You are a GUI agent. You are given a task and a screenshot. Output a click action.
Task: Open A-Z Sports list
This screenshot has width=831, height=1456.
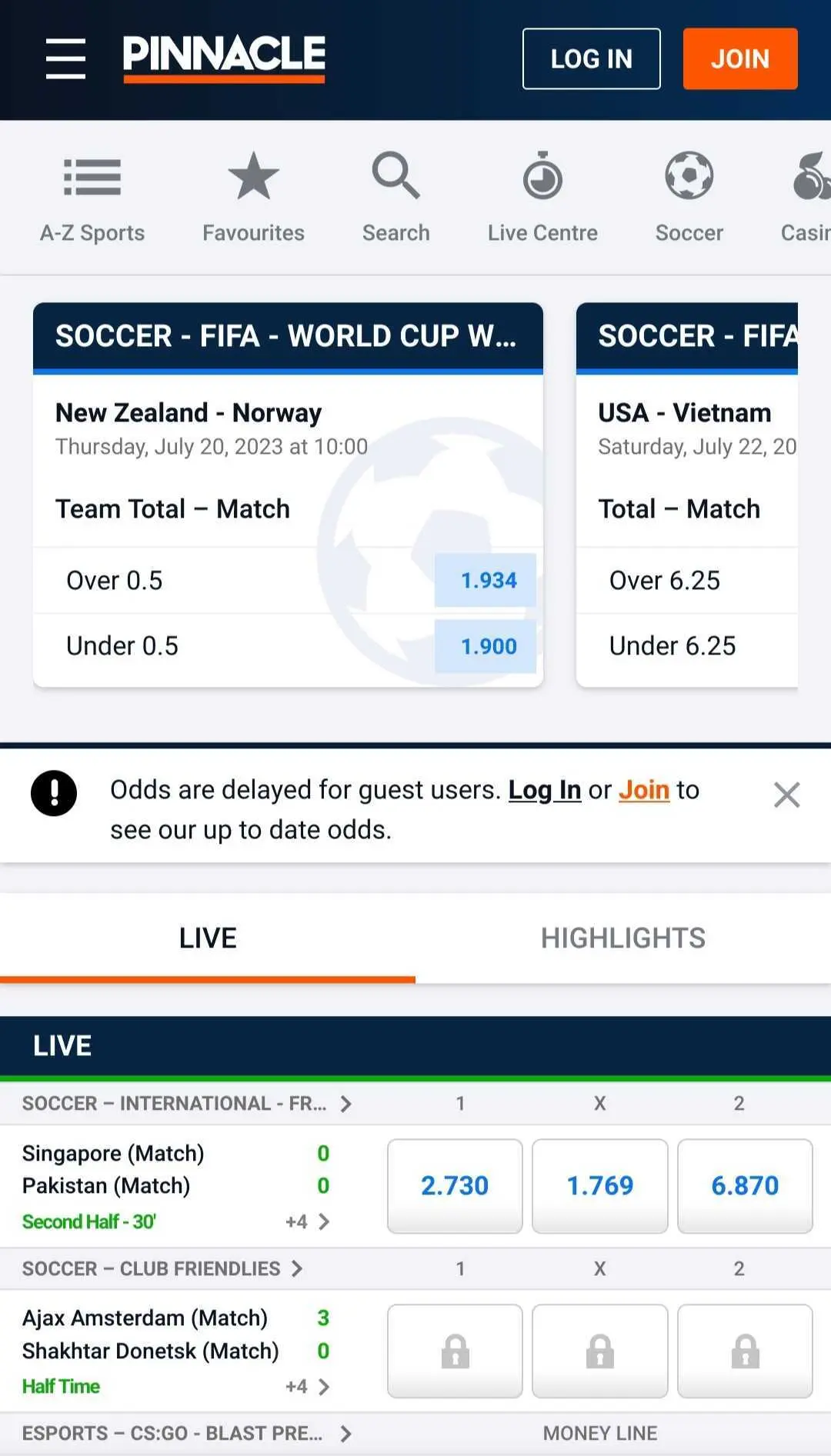pyautogui.click(x=92, y=197)
